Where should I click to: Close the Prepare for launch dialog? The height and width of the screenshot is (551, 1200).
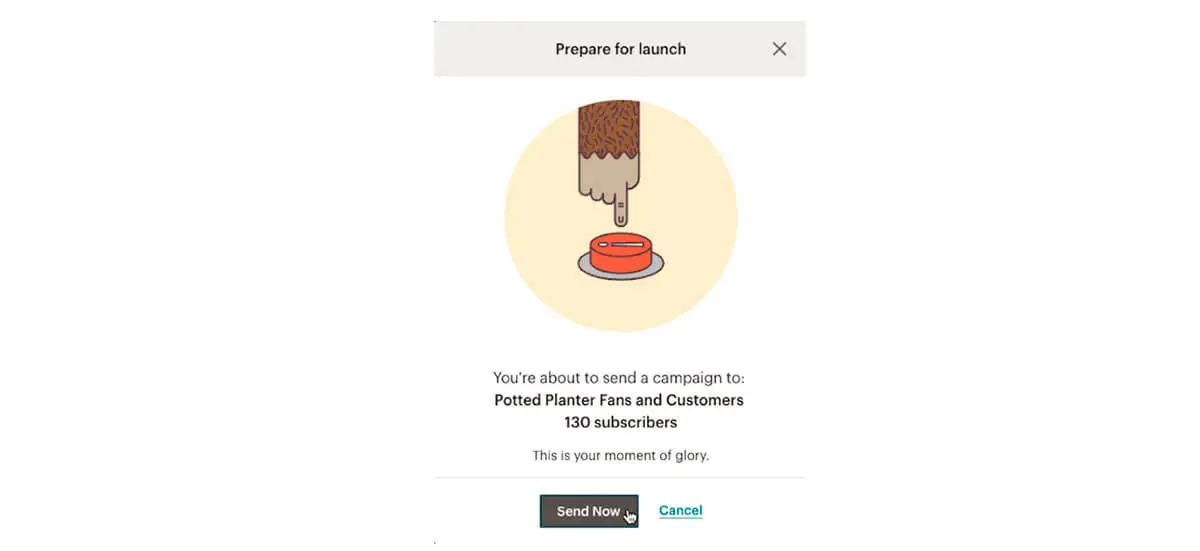780,49
